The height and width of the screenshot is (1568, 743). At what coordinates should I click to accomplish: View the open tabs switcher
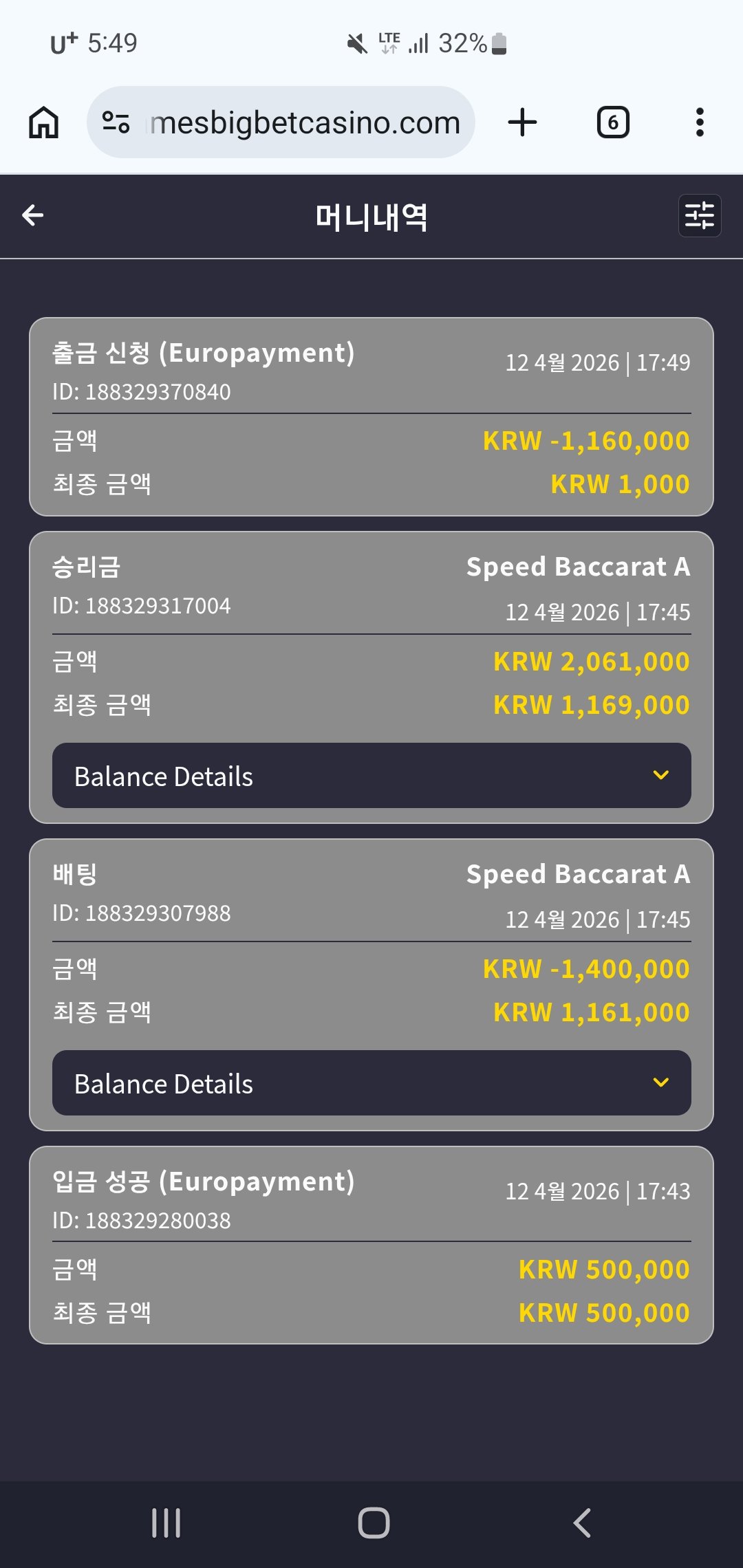612,123
